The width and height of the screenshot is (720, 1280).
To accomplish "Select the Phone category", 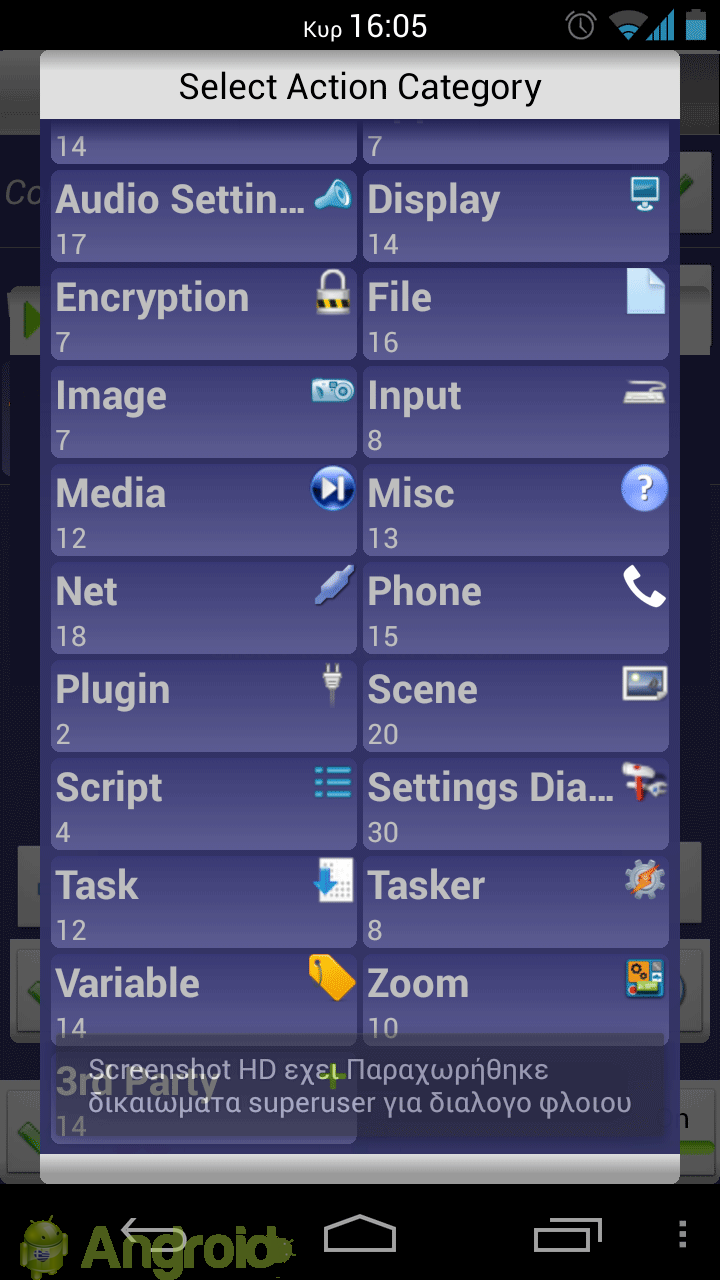I will pyautogui.click(x=515, y=608).
